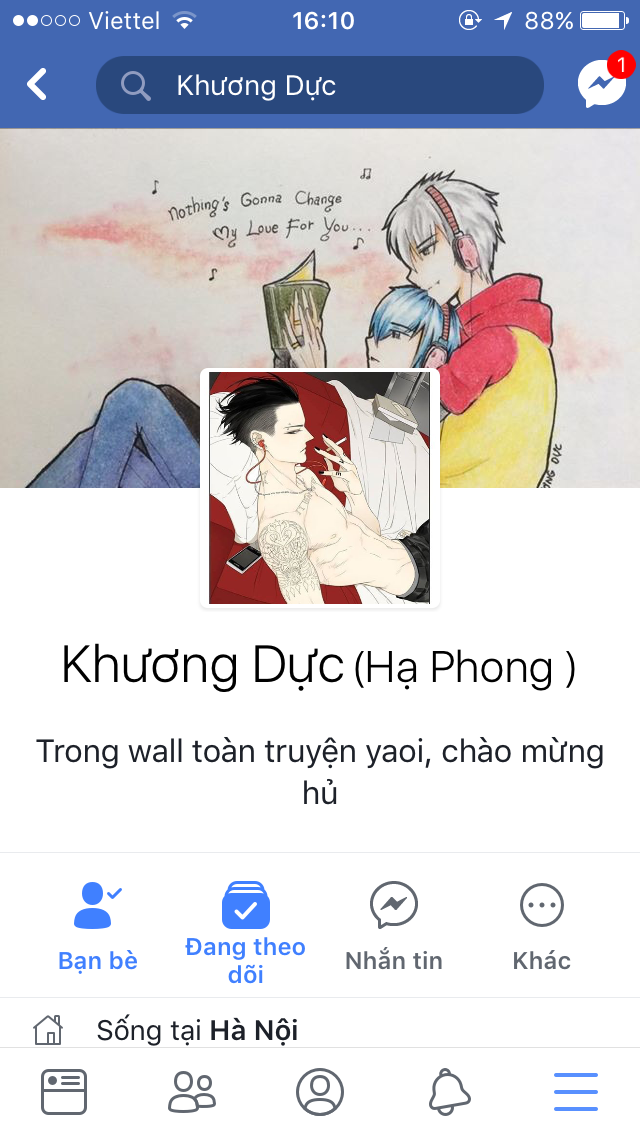The height and width of the screenshot is (1136, 640).
Task: Open the hamburger menu tab
Action: click(x=576, y=1091)
